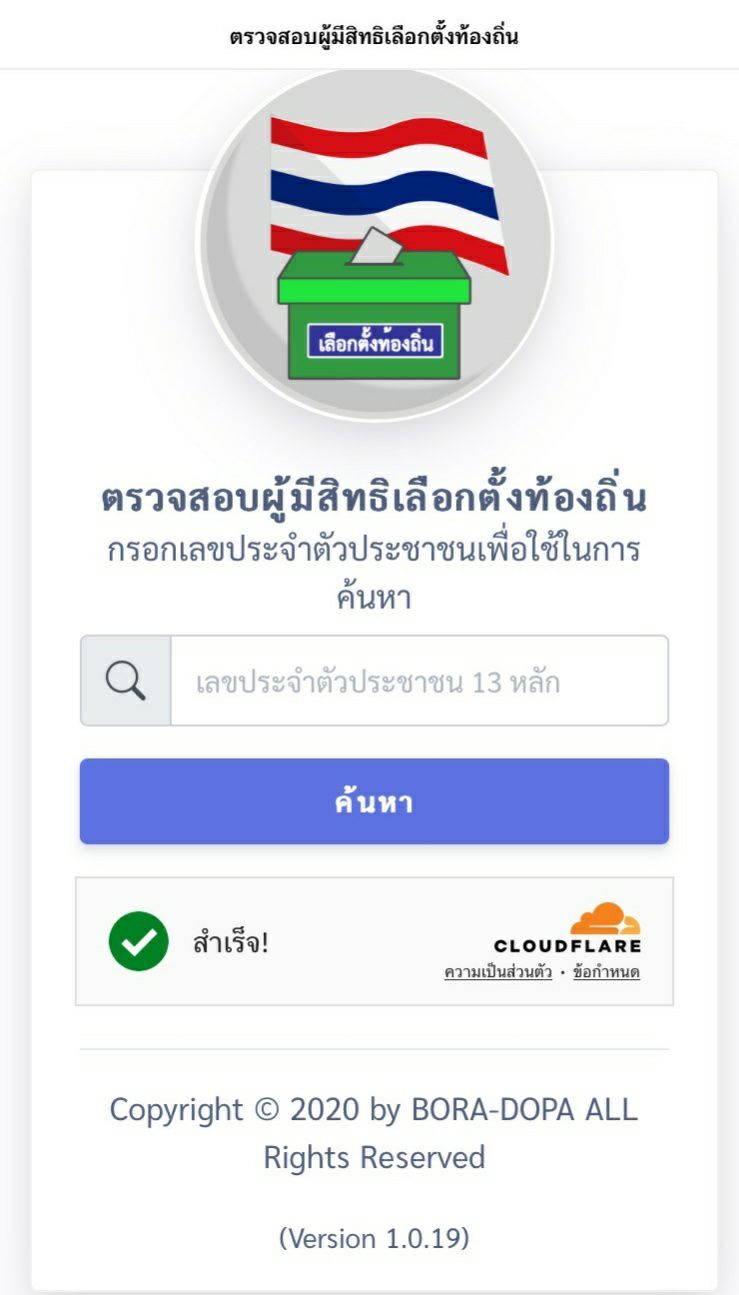Tap the 13-digit citizen ID input field
The height and width of the screenshot is (1295, 739).
[x=418, y=681]
